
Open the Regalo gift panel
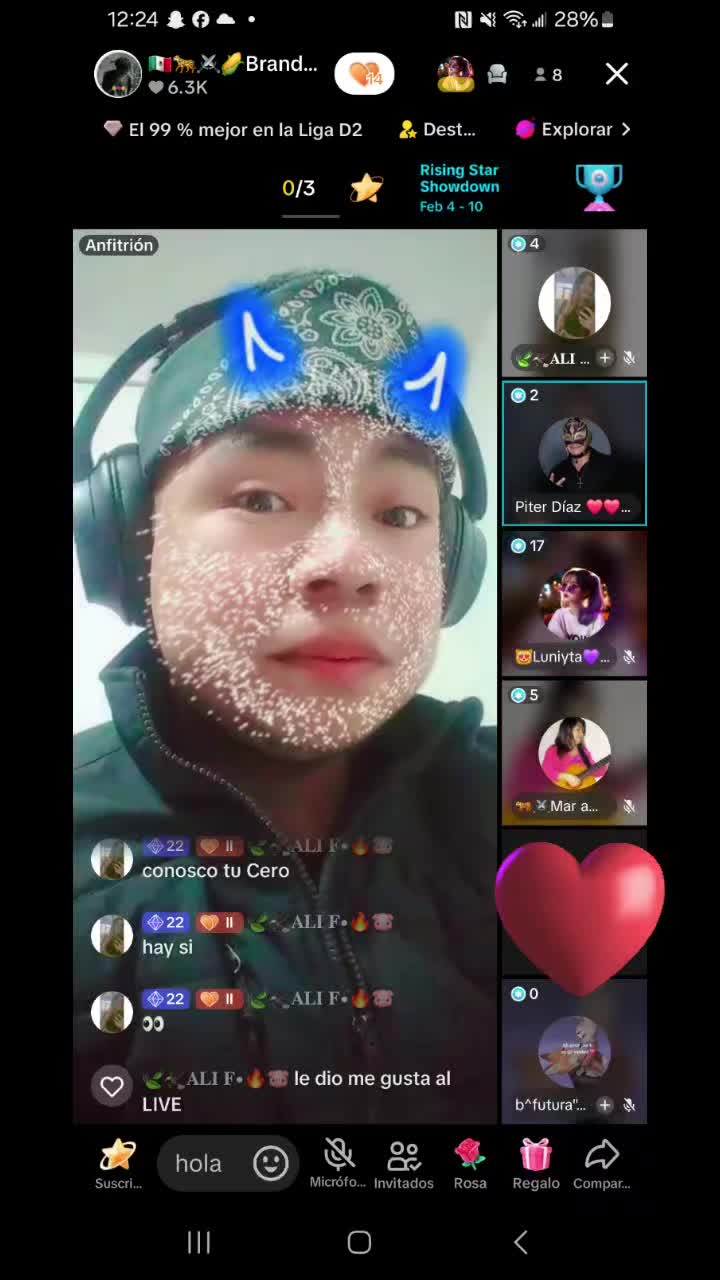click(536, 1164)
